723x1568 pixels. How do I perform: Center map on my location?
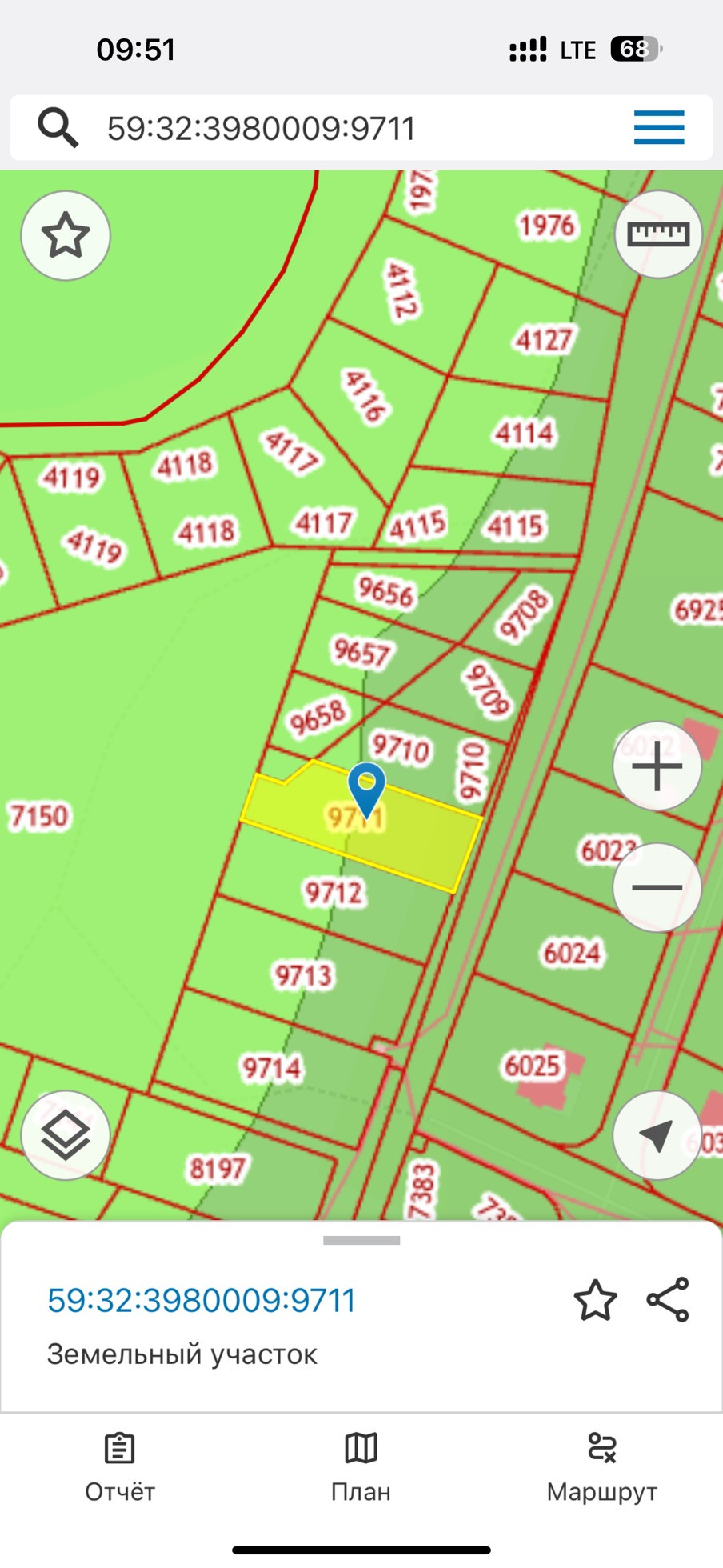point(657,1135)
